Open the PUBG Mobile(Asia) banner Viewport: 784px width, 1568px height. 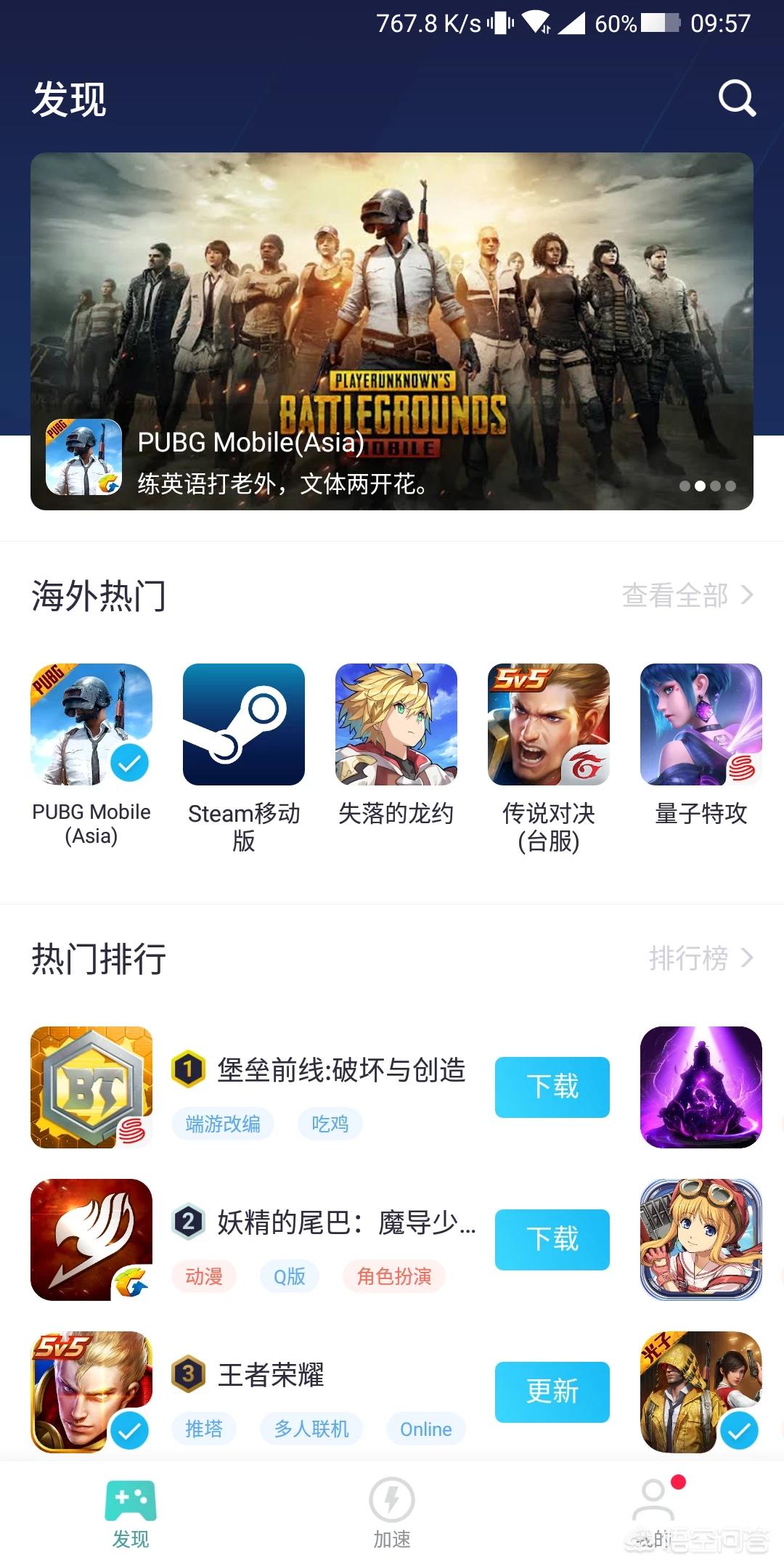click(392, 330)
